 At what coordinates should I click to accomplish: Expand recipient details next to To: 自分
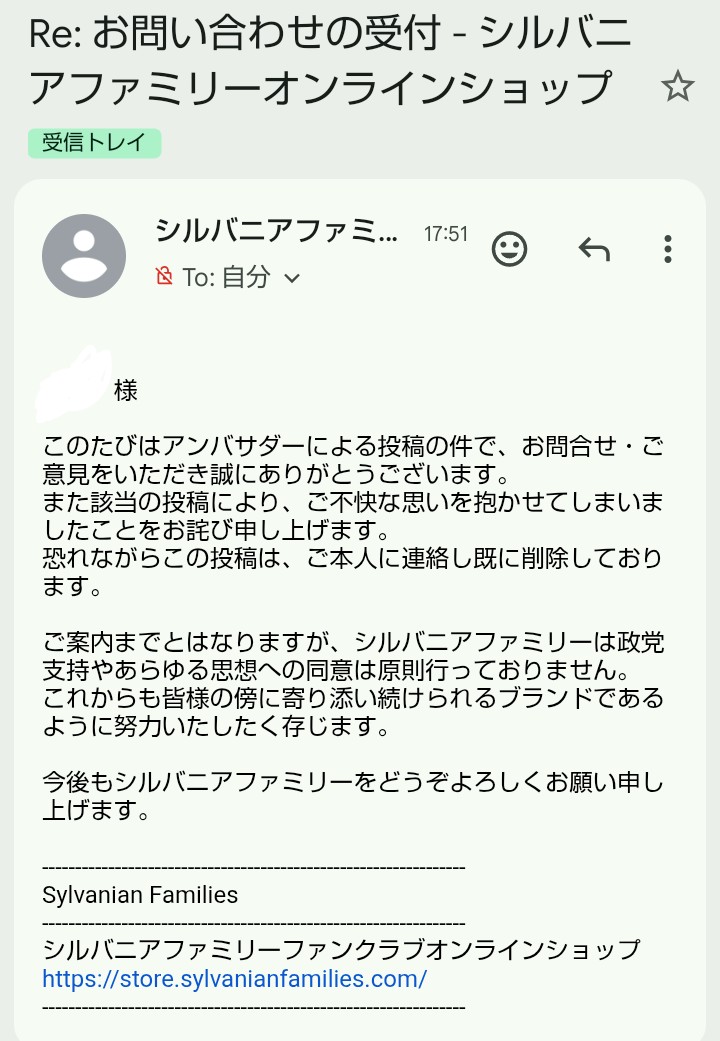[x=292, y=278]
